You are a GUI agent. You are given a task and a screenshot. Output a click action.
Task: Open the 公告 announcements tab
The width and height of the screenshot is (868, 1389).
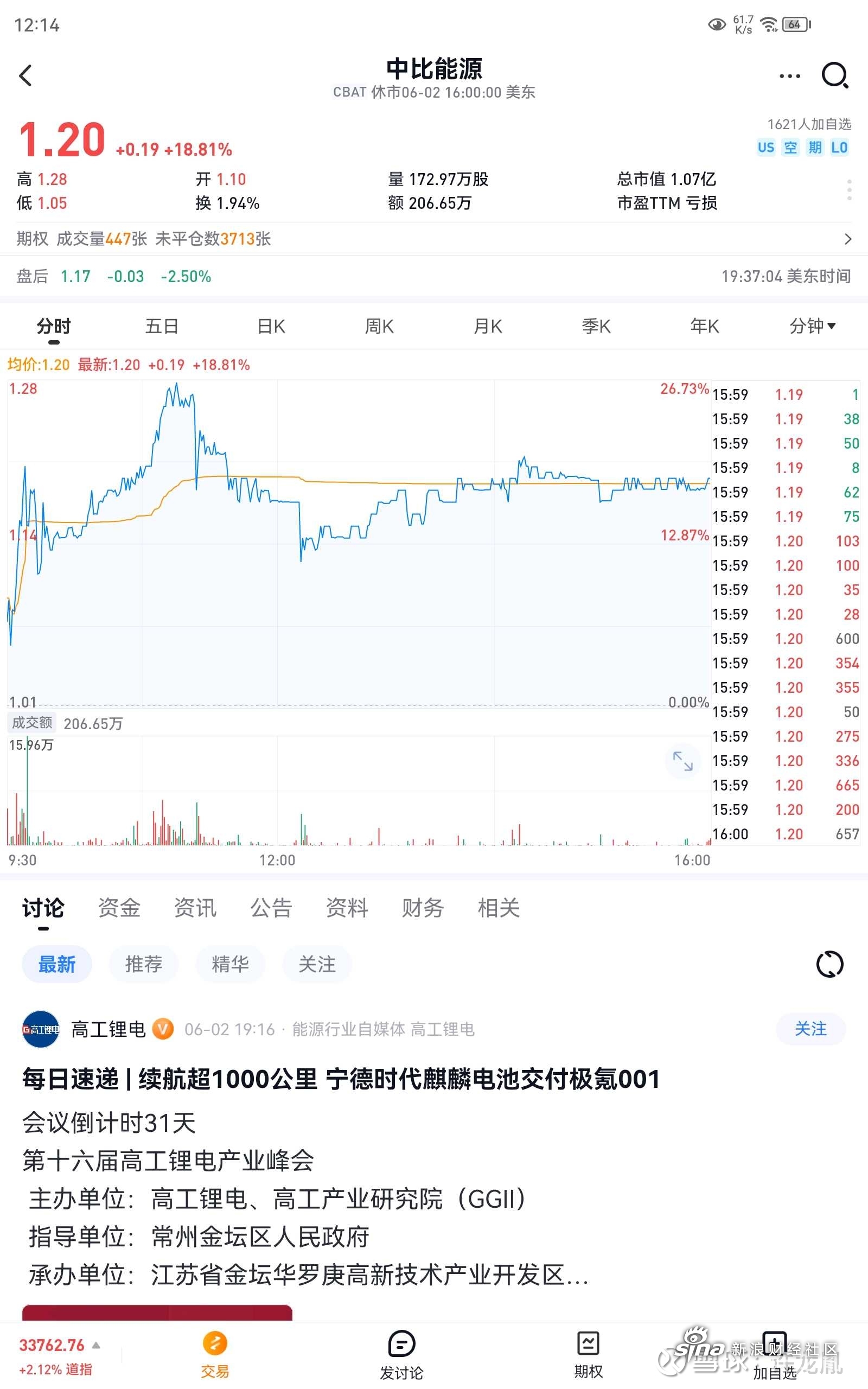pos(271,908)
